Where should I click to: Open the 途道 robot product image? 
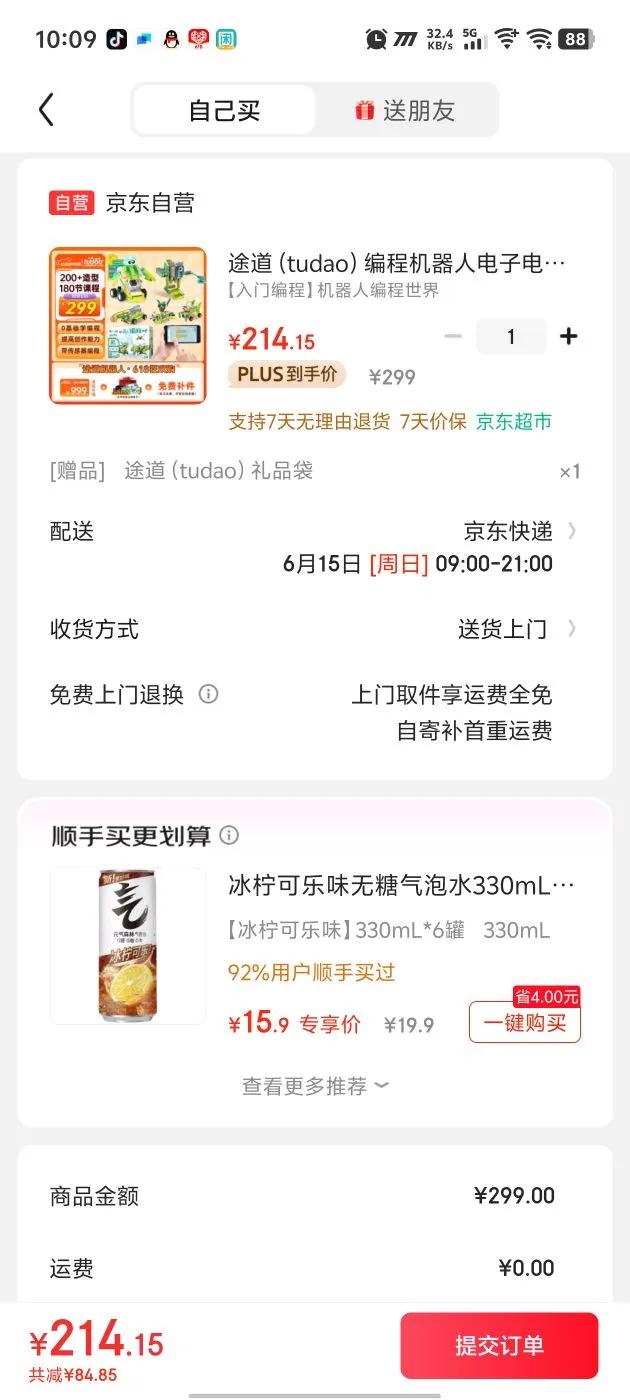click(128, 326)
